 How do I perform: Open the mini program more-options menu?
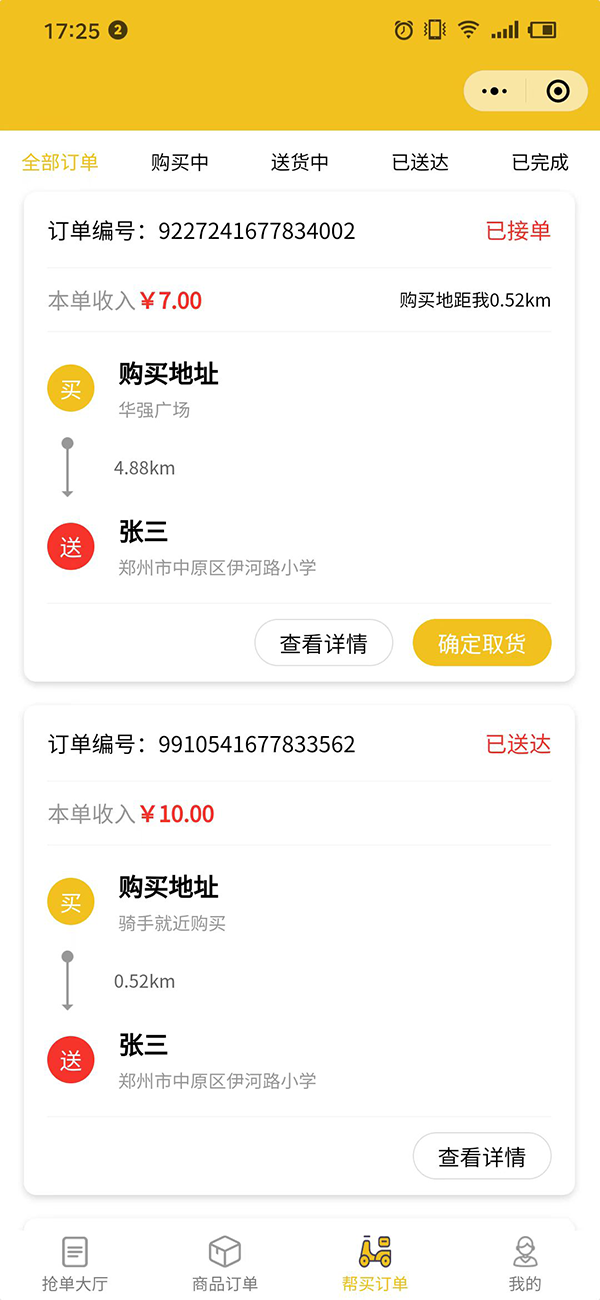click(495, 91)
